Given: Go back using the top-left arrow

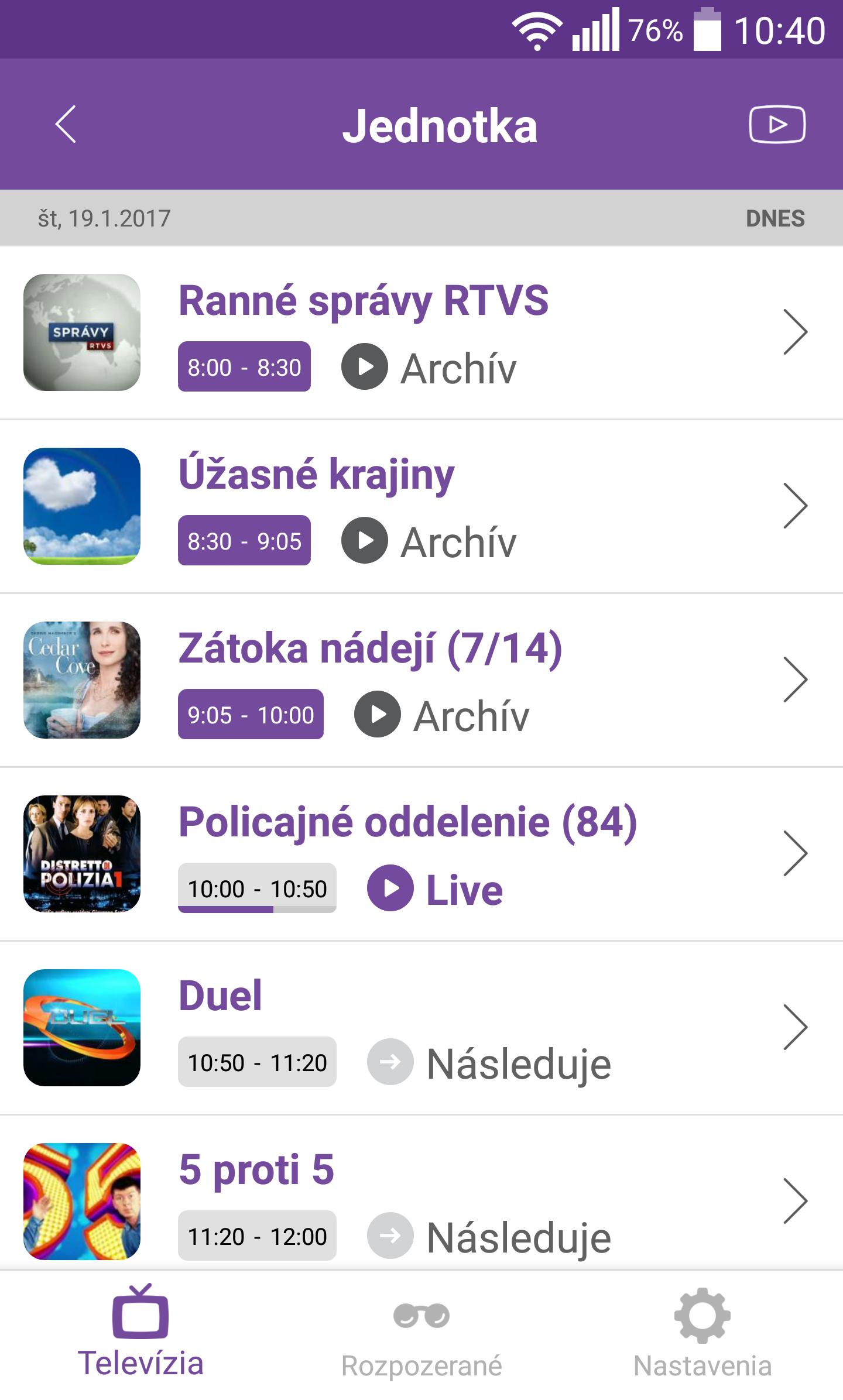Looking at the screenshot, I should [66, 124].
